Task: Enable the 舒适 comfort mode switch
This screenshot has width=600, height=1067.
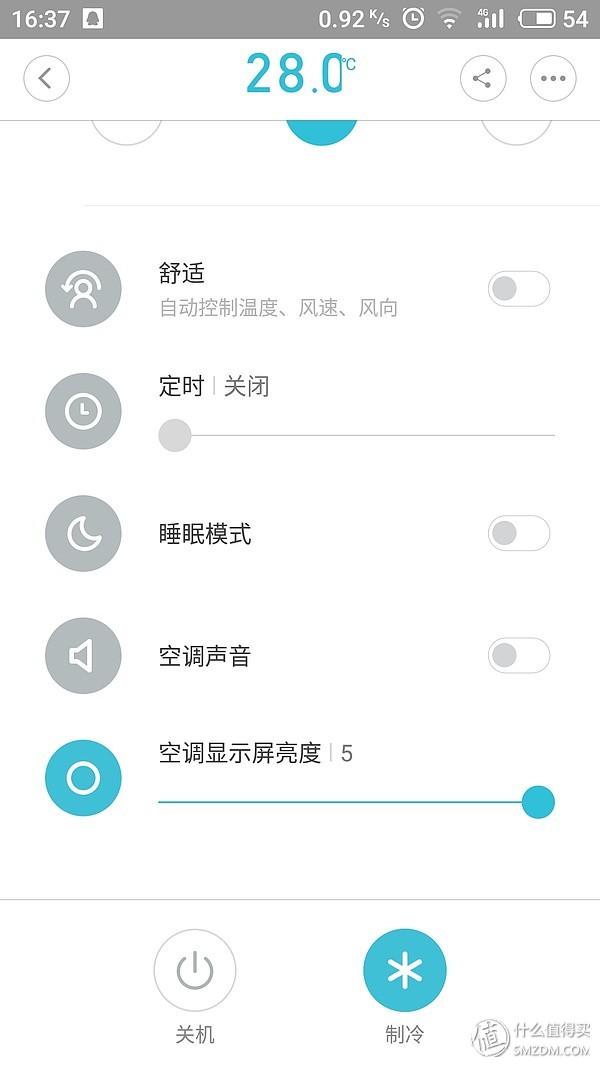Action: point(518,289)
